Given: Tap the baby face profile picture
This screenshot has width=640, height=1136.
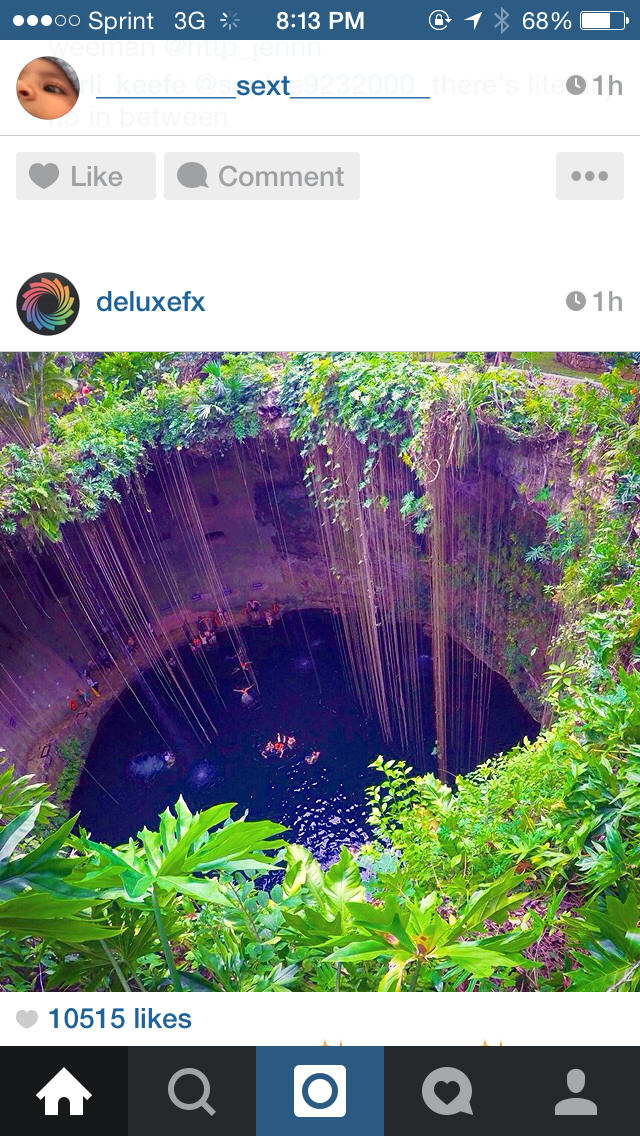Looking at the screenshot, I should (x=48, y=88).
